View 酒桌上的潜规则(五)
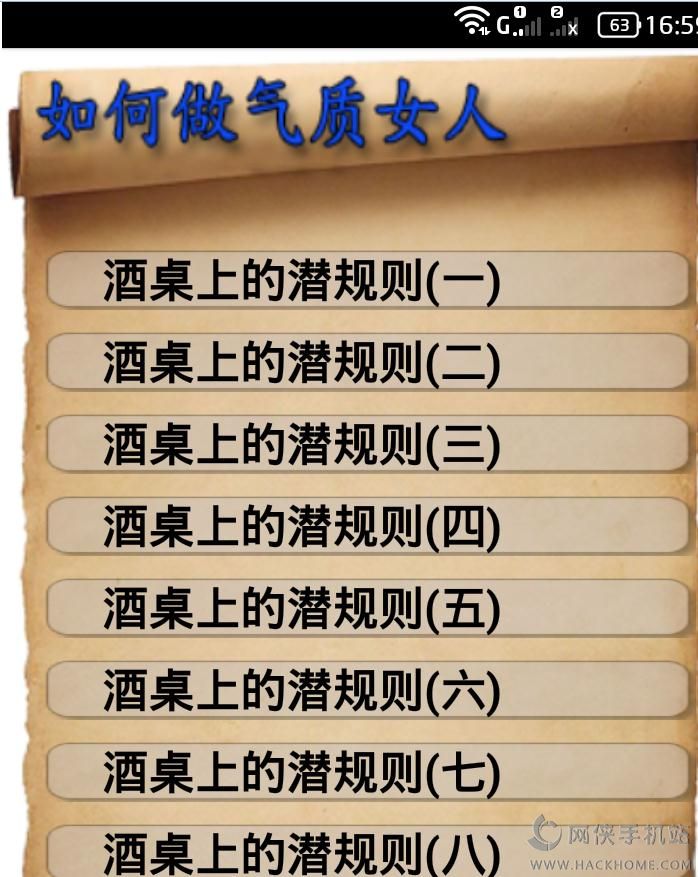This screenshot has width=698, height=877. 368,609
